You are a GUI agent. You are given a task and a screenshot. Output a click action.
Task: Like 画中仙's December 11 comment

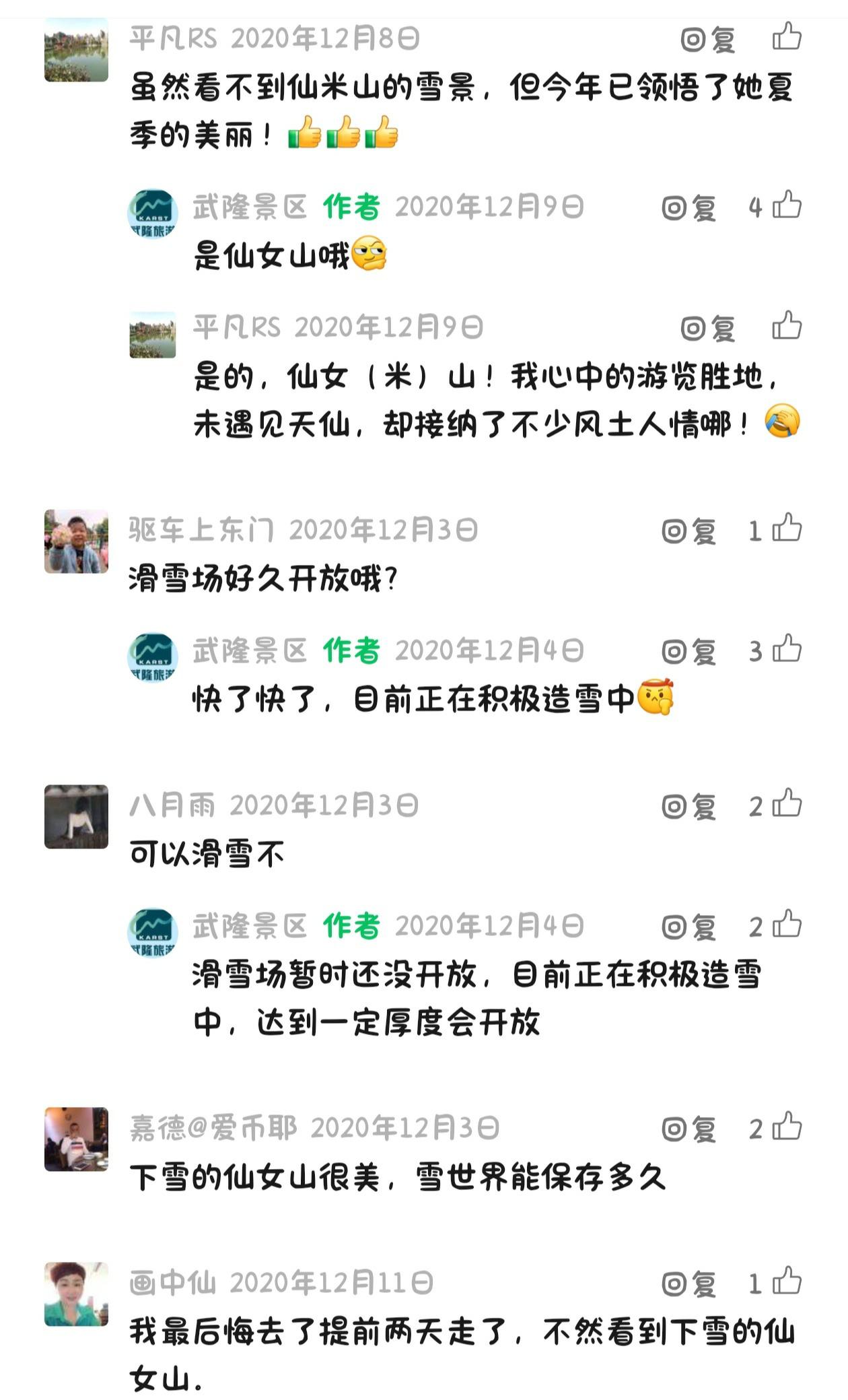pos(786,1282)
